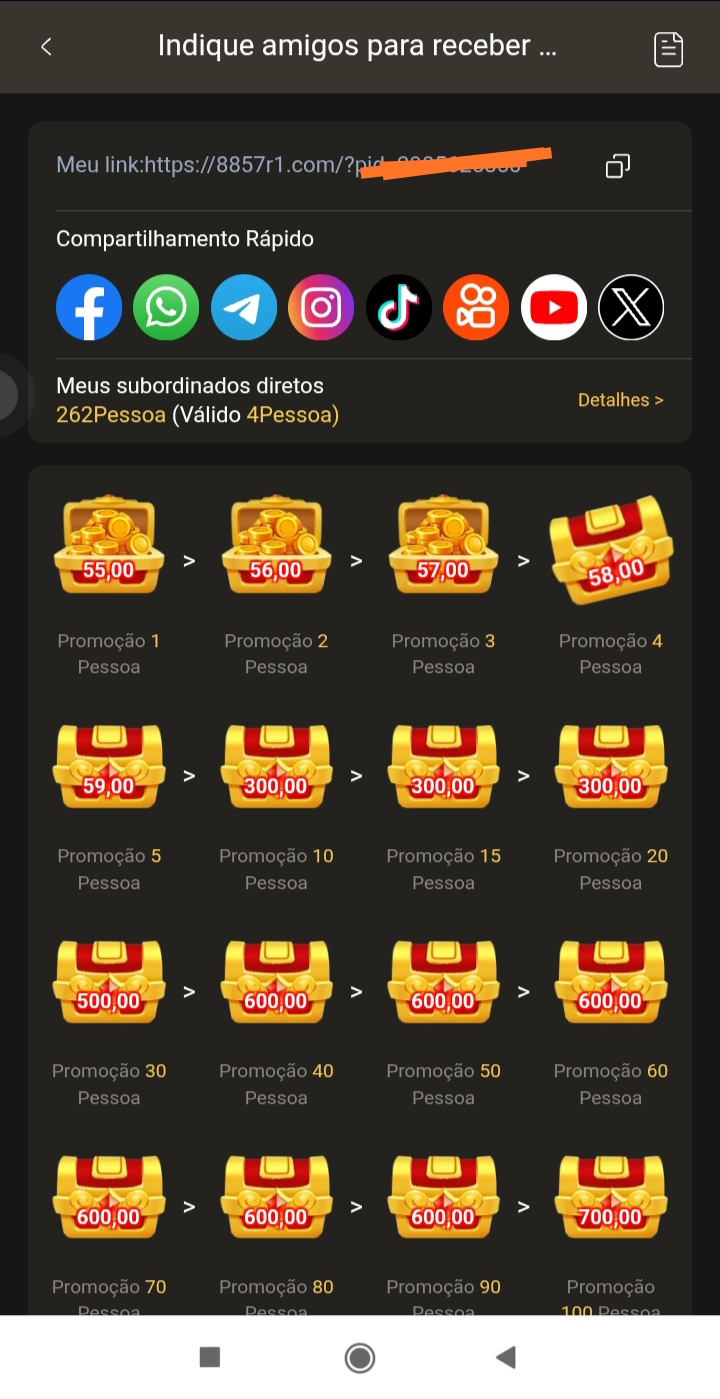
Task: Go back using the header arrow
Action: point(46,47)
